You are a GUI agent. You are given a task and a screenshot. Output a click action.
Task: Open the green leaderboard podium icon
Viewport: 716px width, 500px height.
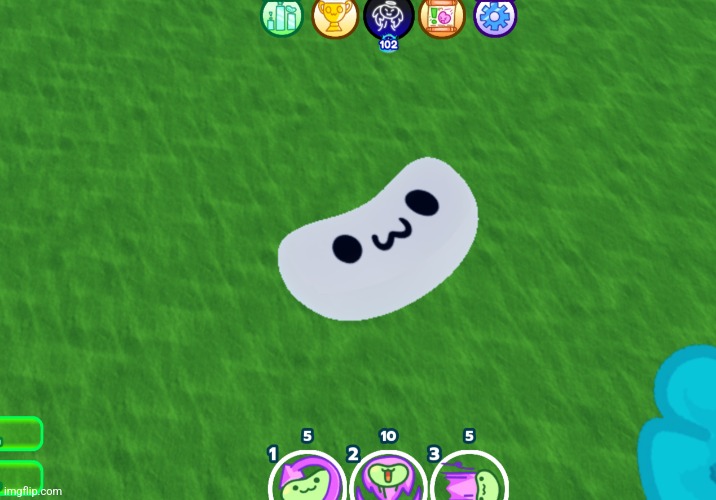tap(282, 17)
